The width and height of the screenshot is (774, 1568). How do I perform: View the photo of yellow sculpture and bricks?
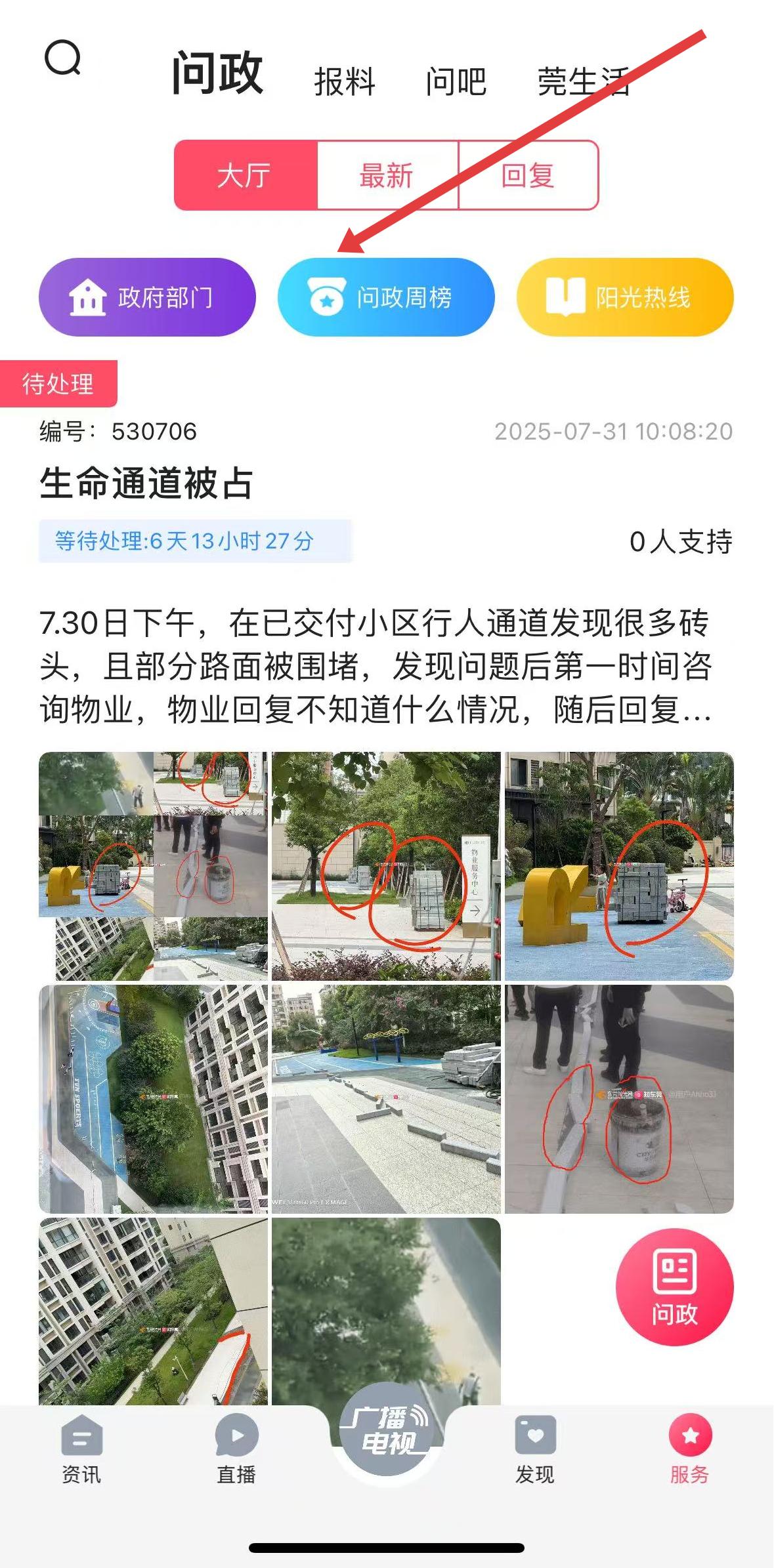[x=619, y=866]
